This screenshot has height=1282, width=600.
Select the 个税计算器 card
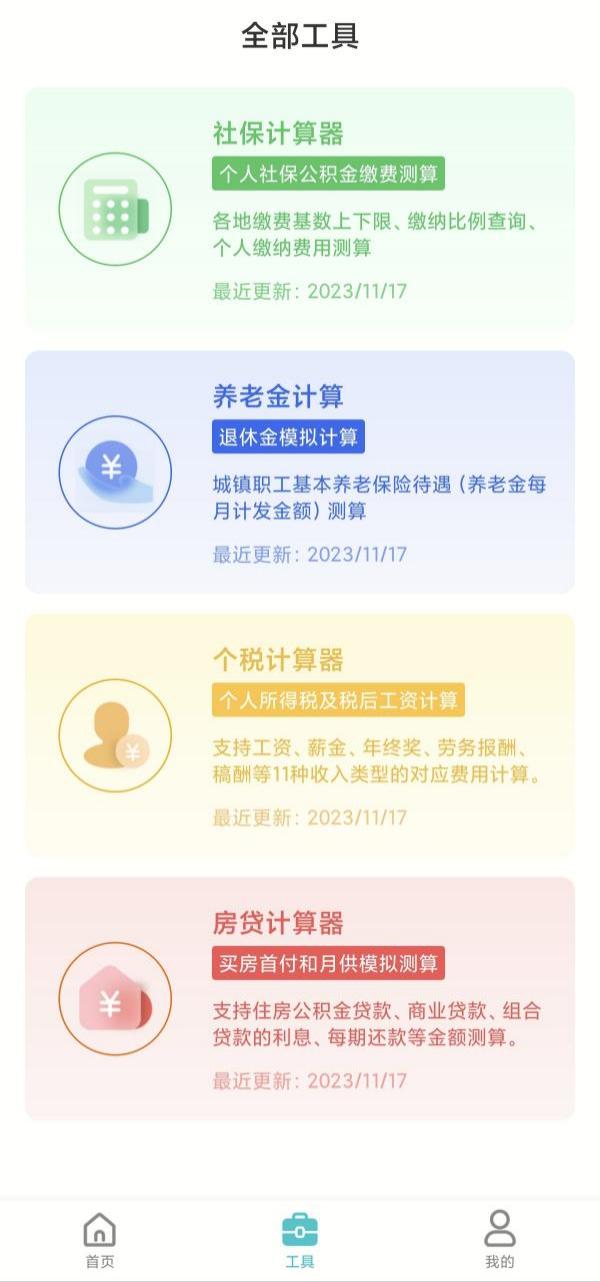(x=300, y=735)
